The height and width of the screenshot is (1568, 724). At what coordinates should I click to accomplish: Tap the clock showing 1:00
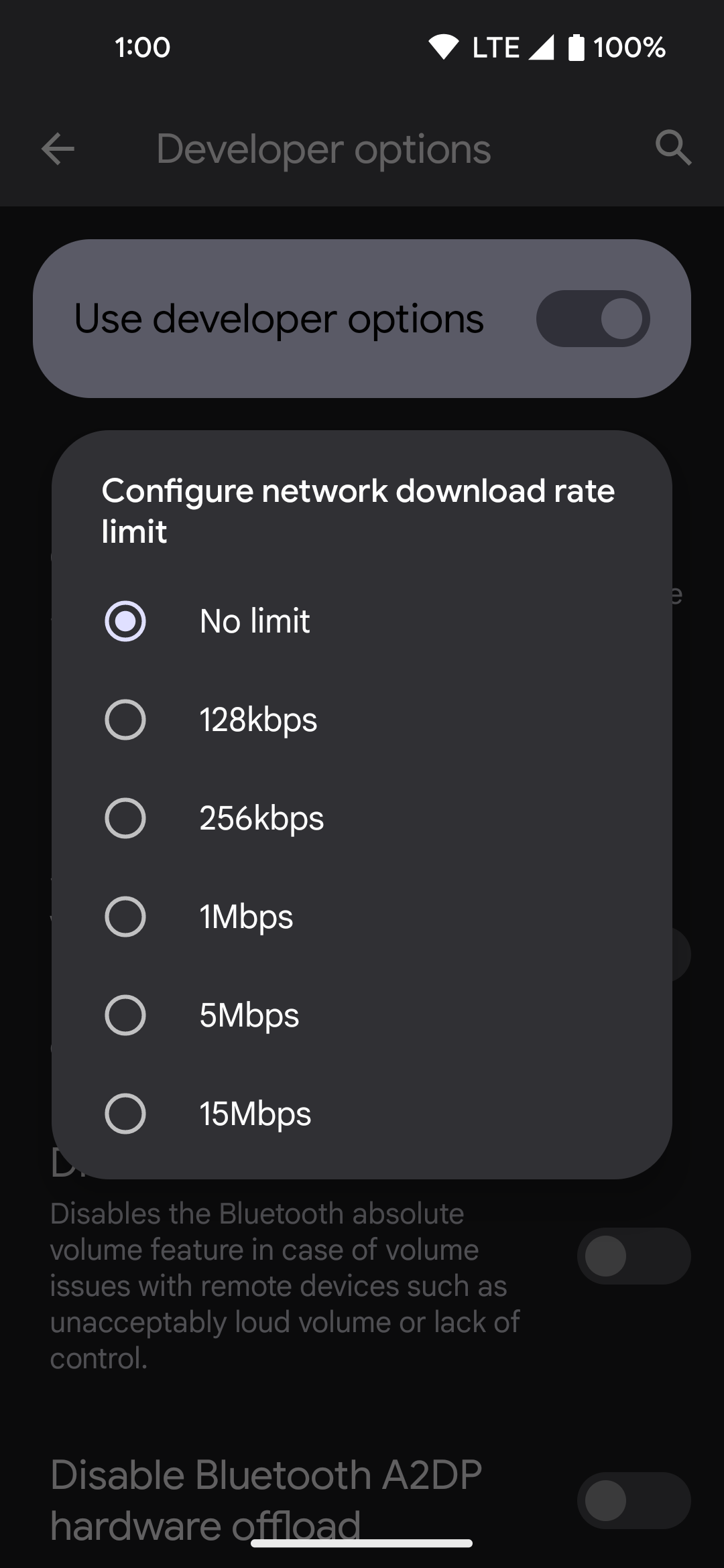coord(141,47)
